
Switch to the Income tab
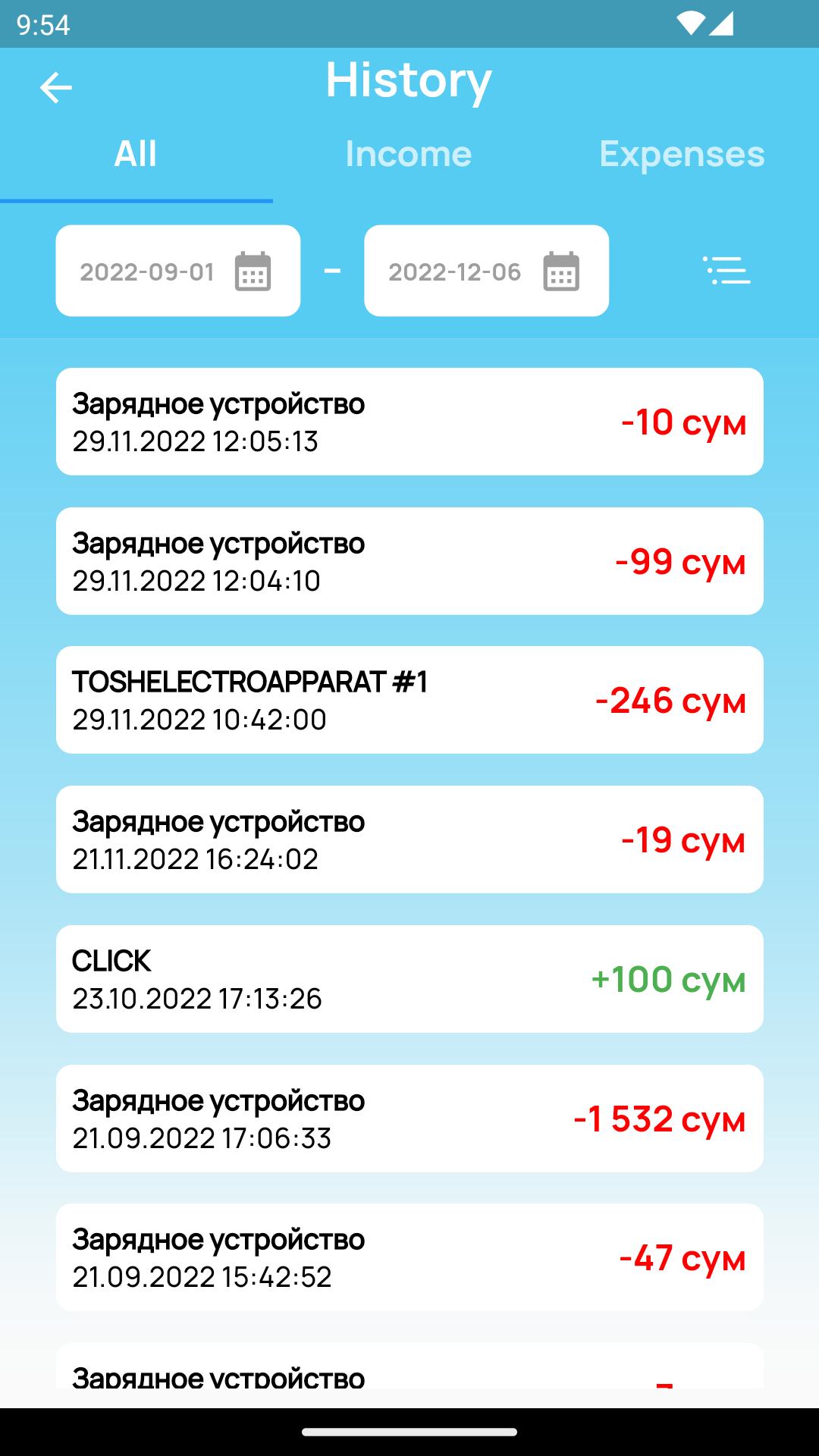(408, 155)
